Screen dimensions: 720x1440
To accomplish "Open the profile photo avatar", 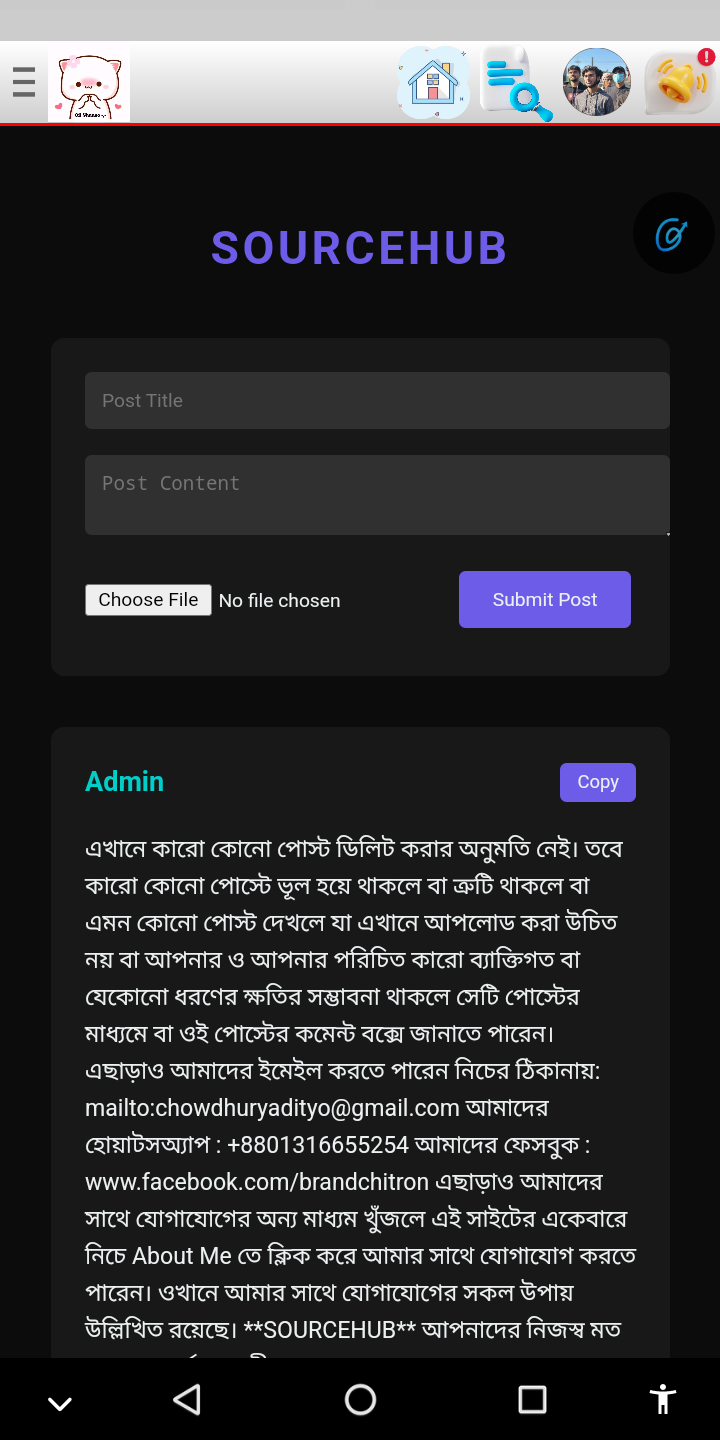I will [x=597, y=83].
